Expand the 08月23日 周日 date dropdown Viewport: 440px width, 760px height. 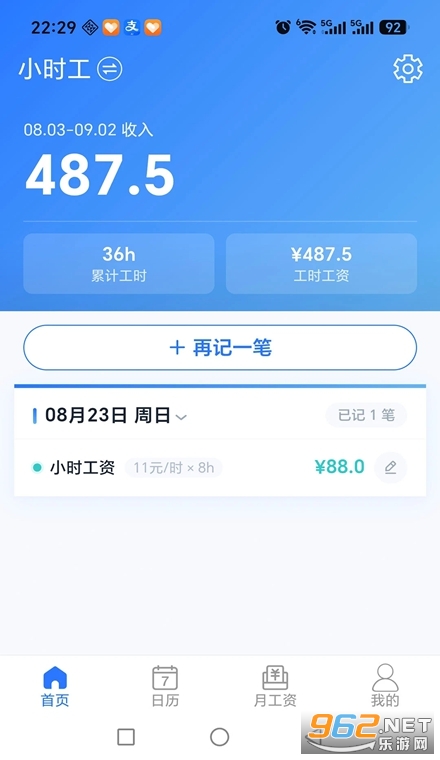coord(181,417)
